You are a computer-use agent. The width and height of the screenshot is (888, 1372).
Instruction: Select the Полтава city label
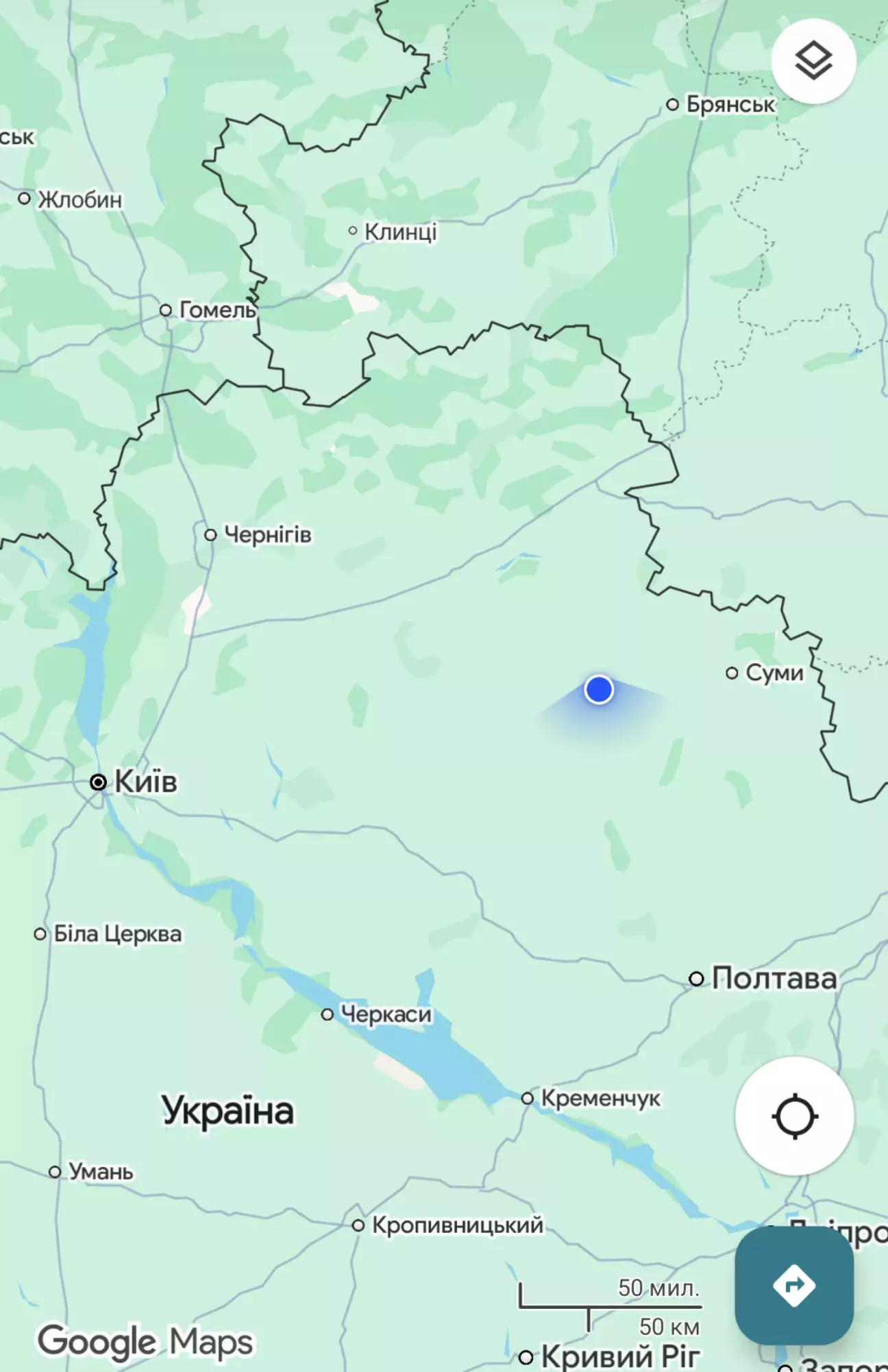[x=774, y=977]
